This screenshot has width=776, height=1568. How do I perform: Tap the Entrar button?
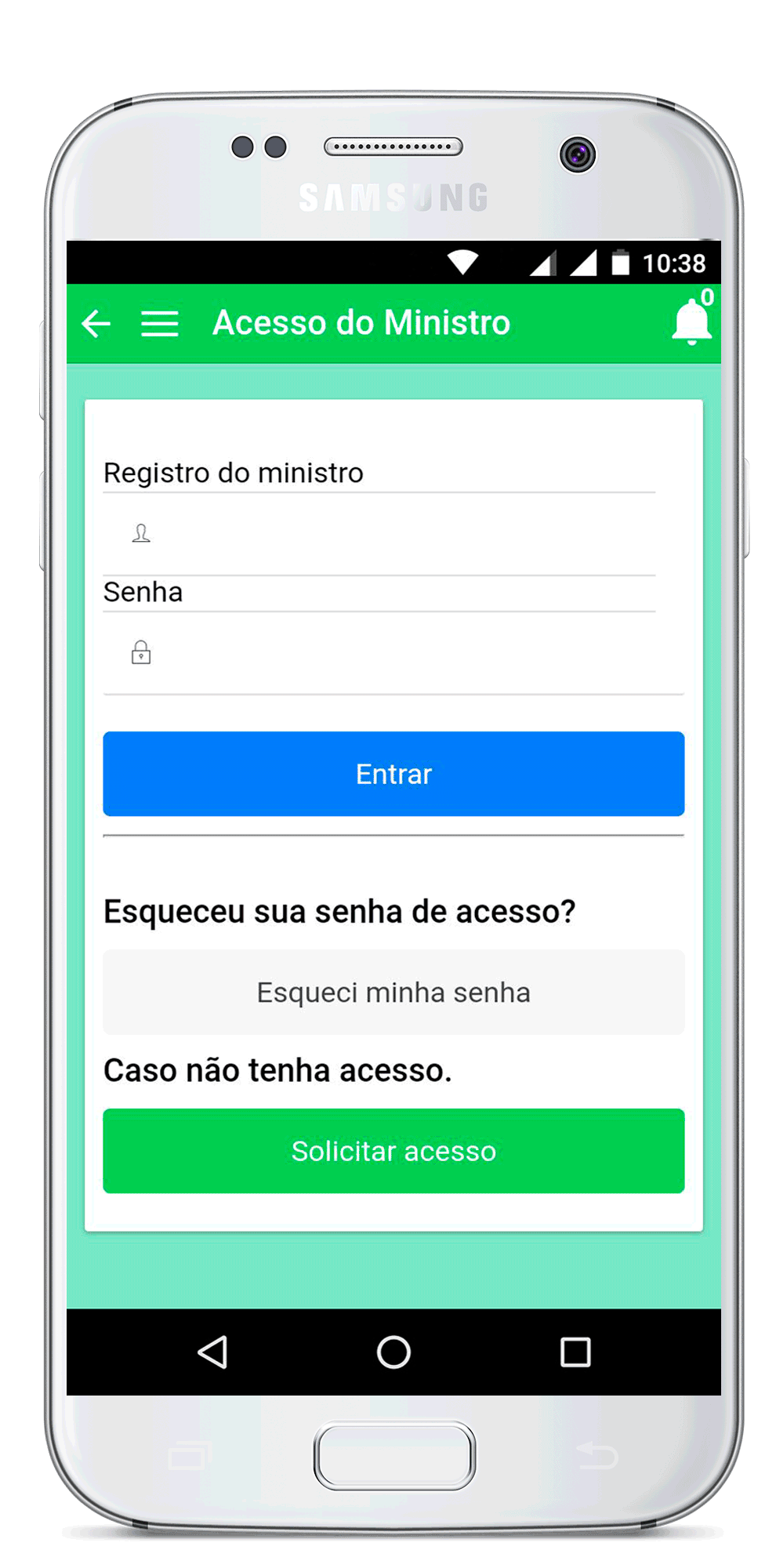393,774
